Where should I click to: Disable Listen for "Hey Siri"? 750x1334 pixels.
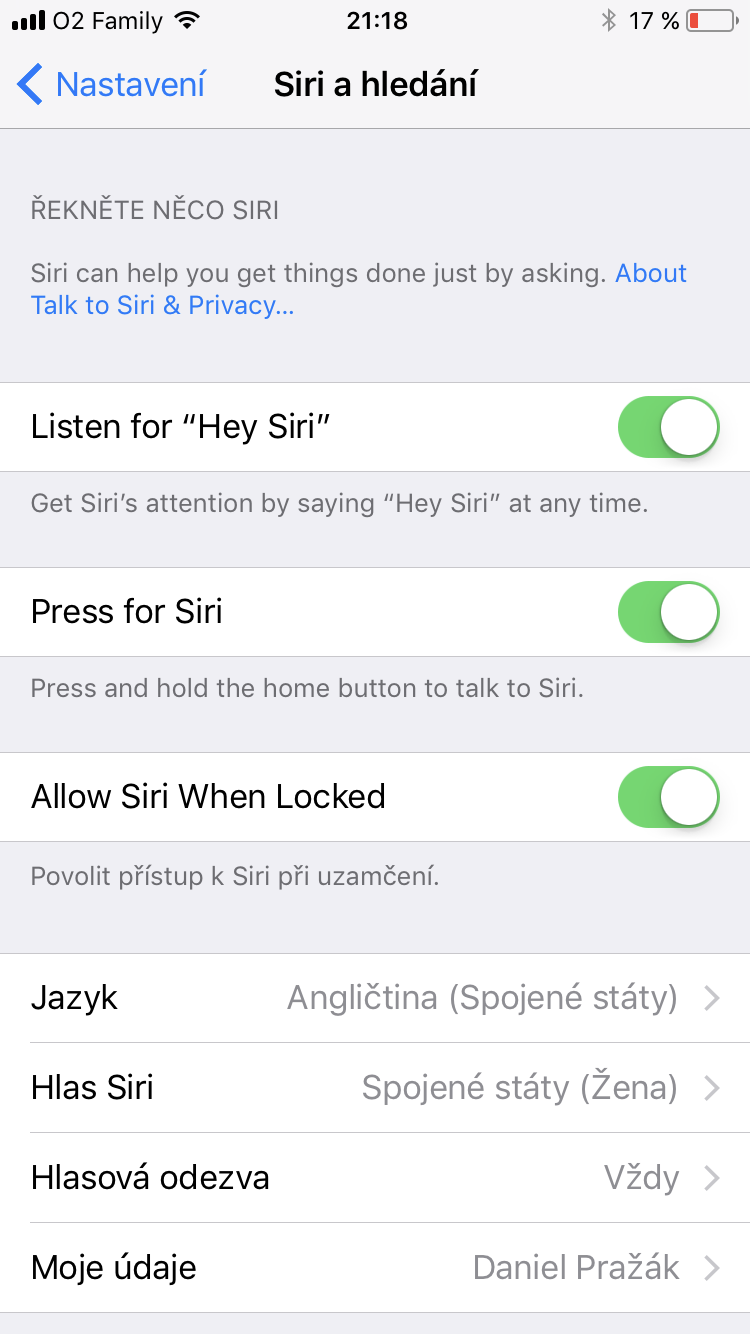click(668, 427)
